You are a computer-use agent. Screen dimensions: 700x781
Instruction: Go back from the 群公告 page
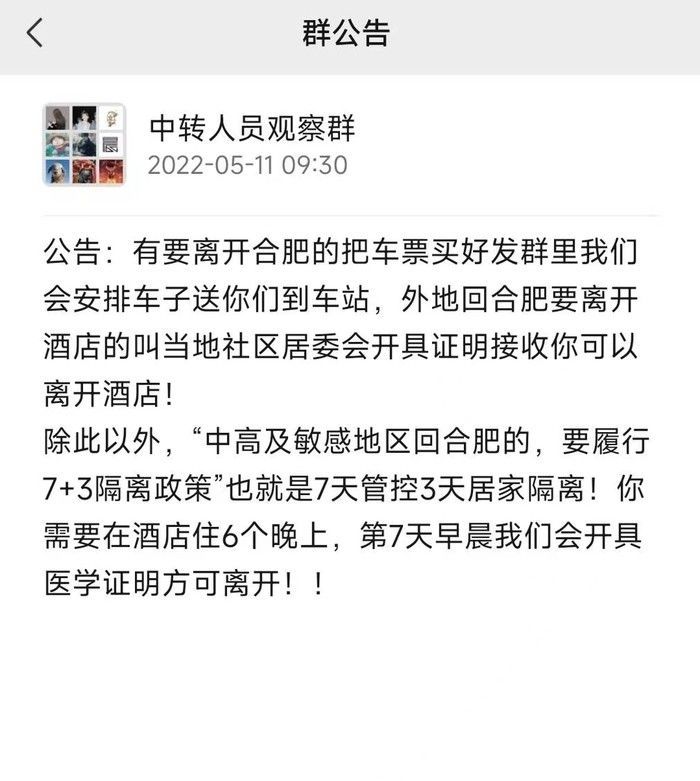tap(35, 34)
